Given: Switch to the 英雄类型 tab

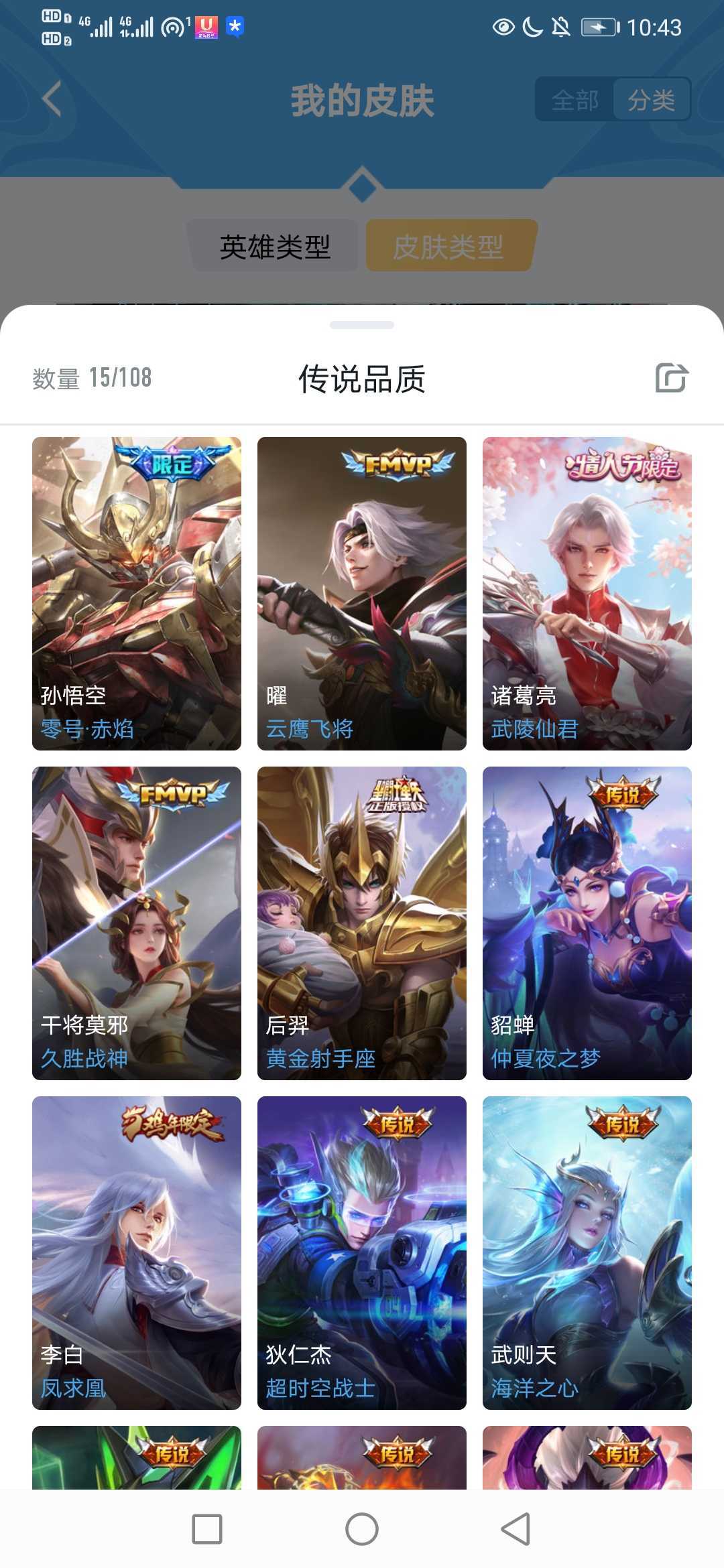Looking at the screenshot, I should pos(275,247).
